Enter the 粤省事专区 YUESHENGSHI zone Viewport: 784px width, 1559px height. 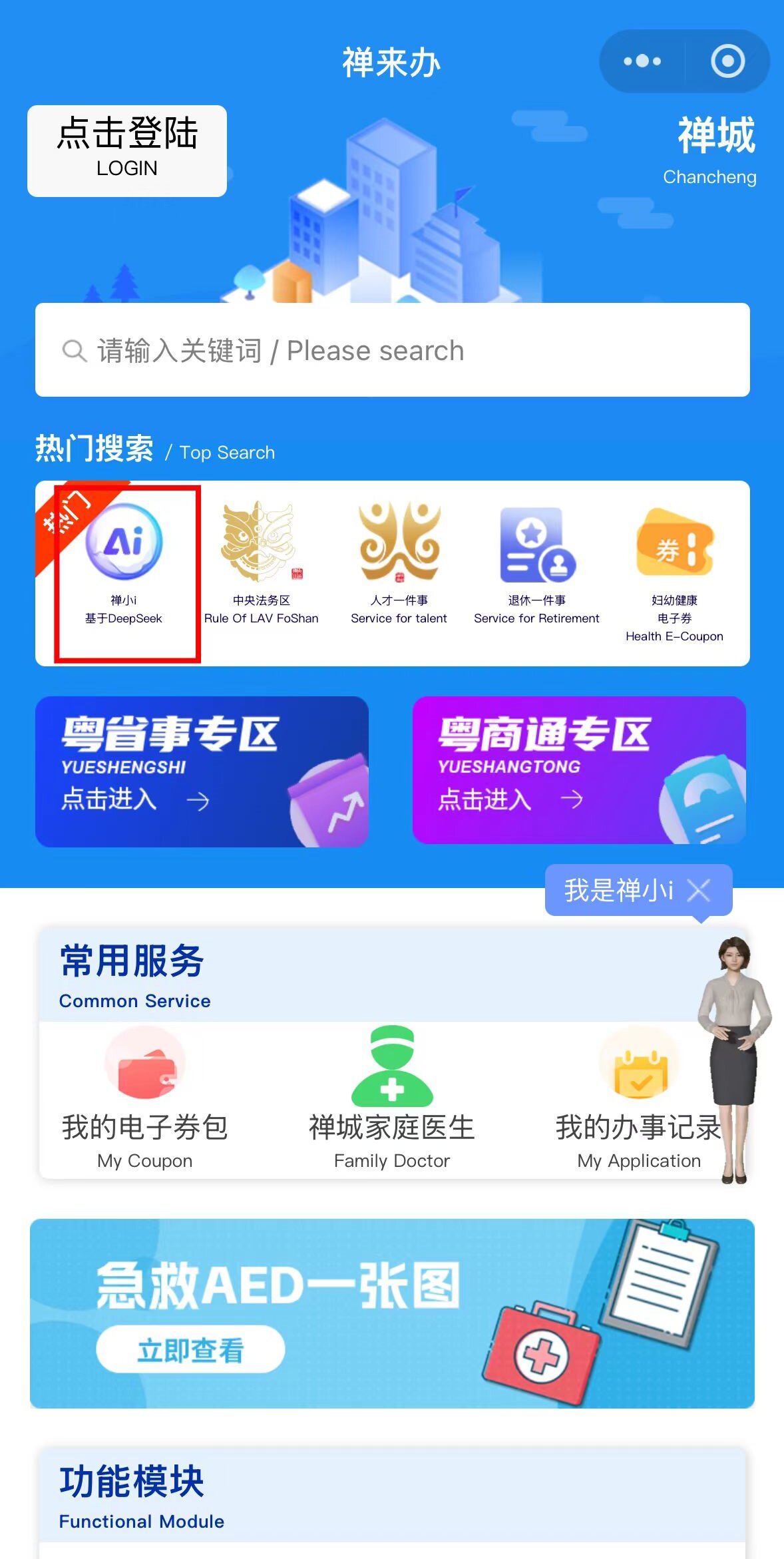(202, 772)
